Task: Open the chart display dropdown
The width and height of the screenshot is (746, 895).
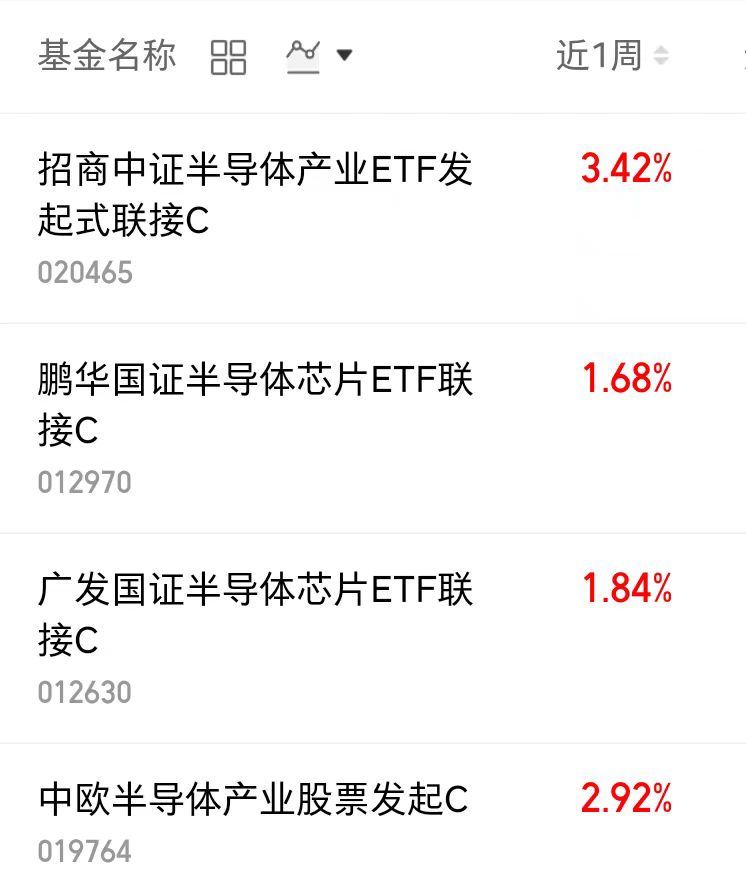Action: click(x=319, y=56)
